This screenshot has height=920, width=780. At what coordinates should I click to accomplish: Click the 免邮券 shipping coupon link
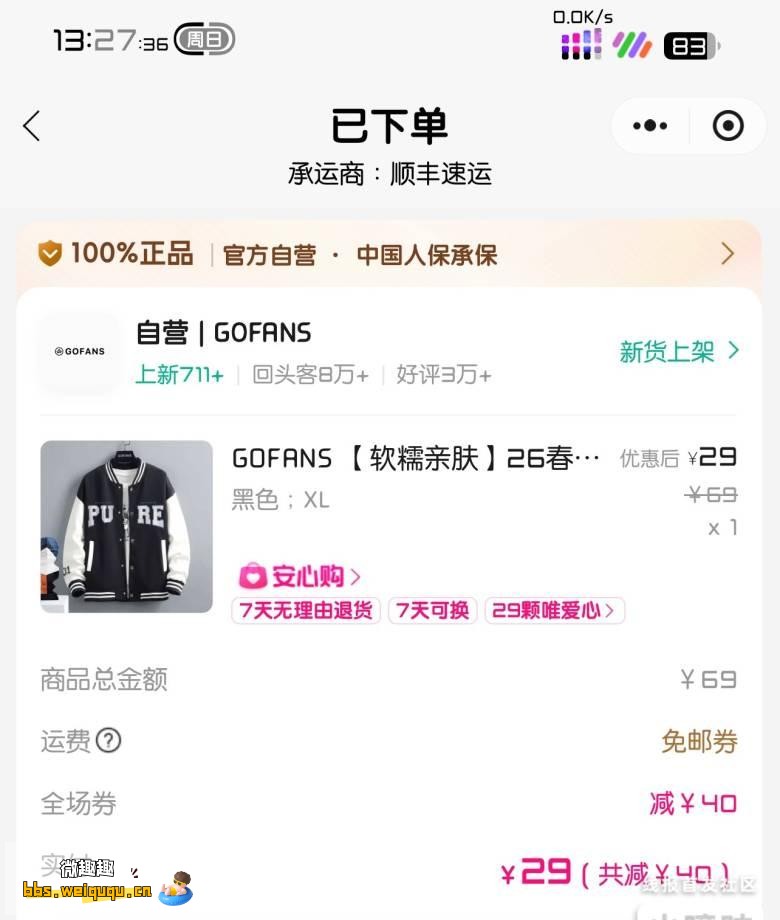click(x=699, y=742)
